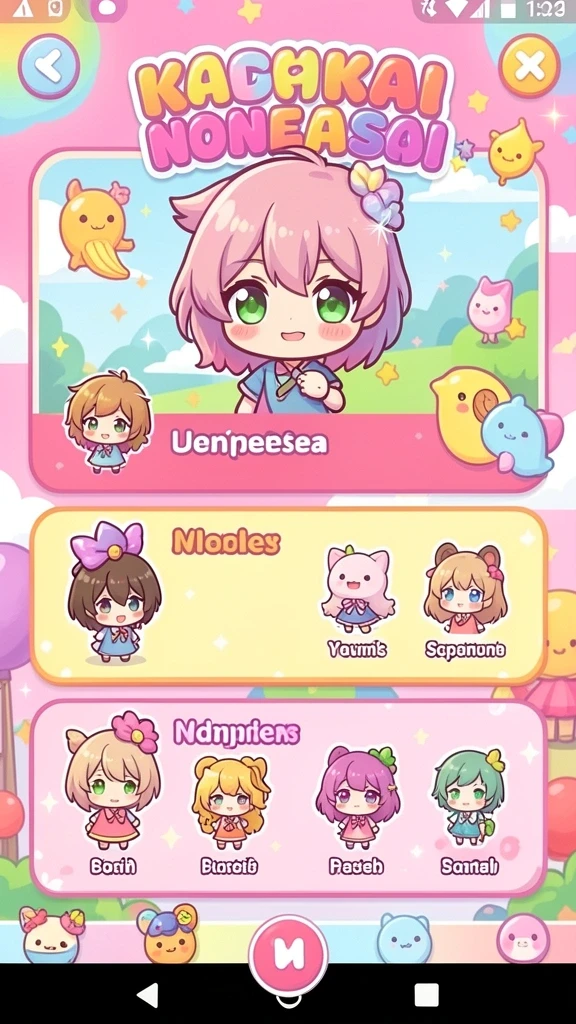Image resolution: width=576 pixels, height=1024 pixels.
Task: Open the blue cat icon in the bottom bar
Action: [x=404, y=938]
